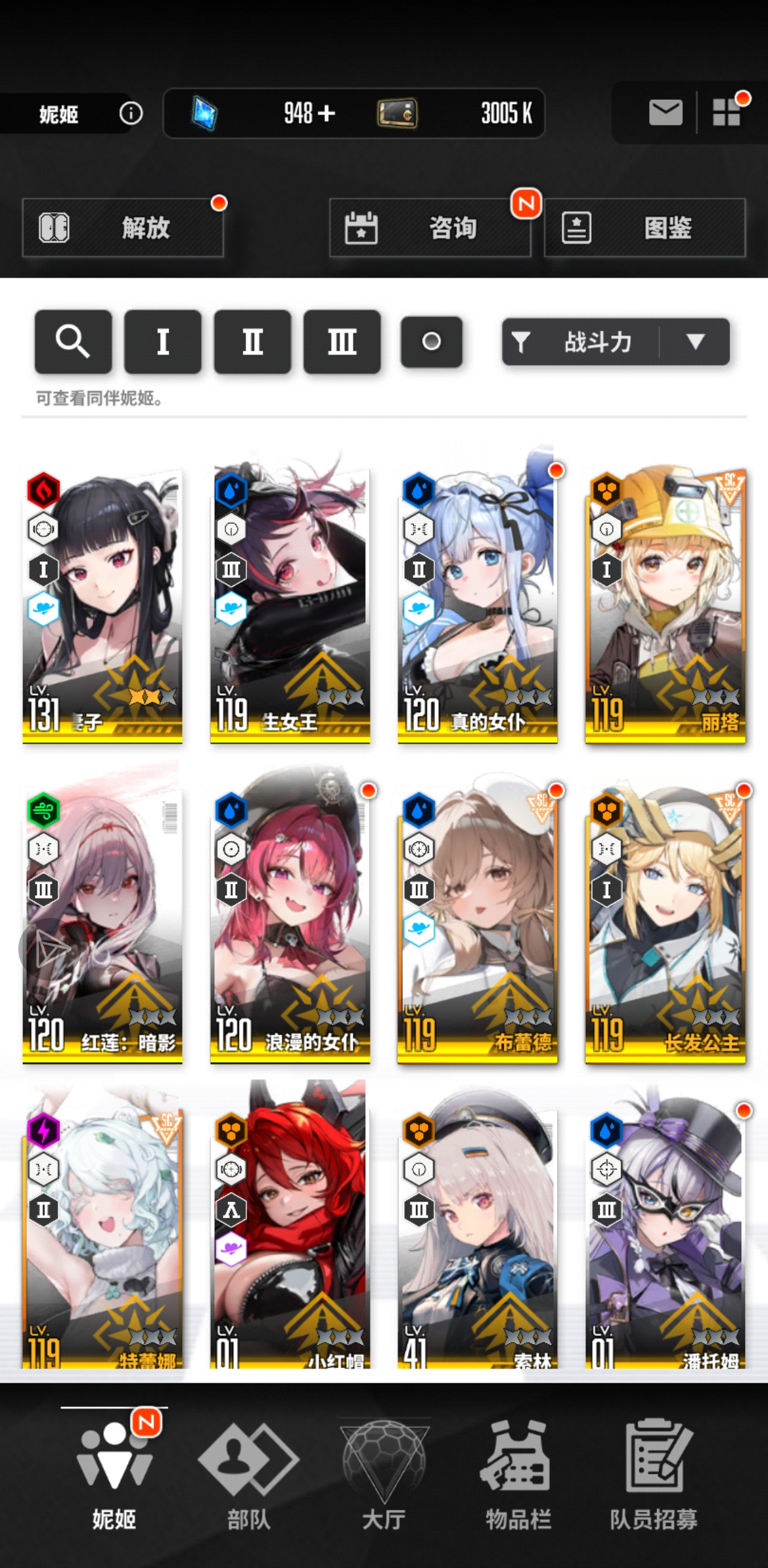Tap the search magnifier icon

pyautogui.click(x=73, y=341)
